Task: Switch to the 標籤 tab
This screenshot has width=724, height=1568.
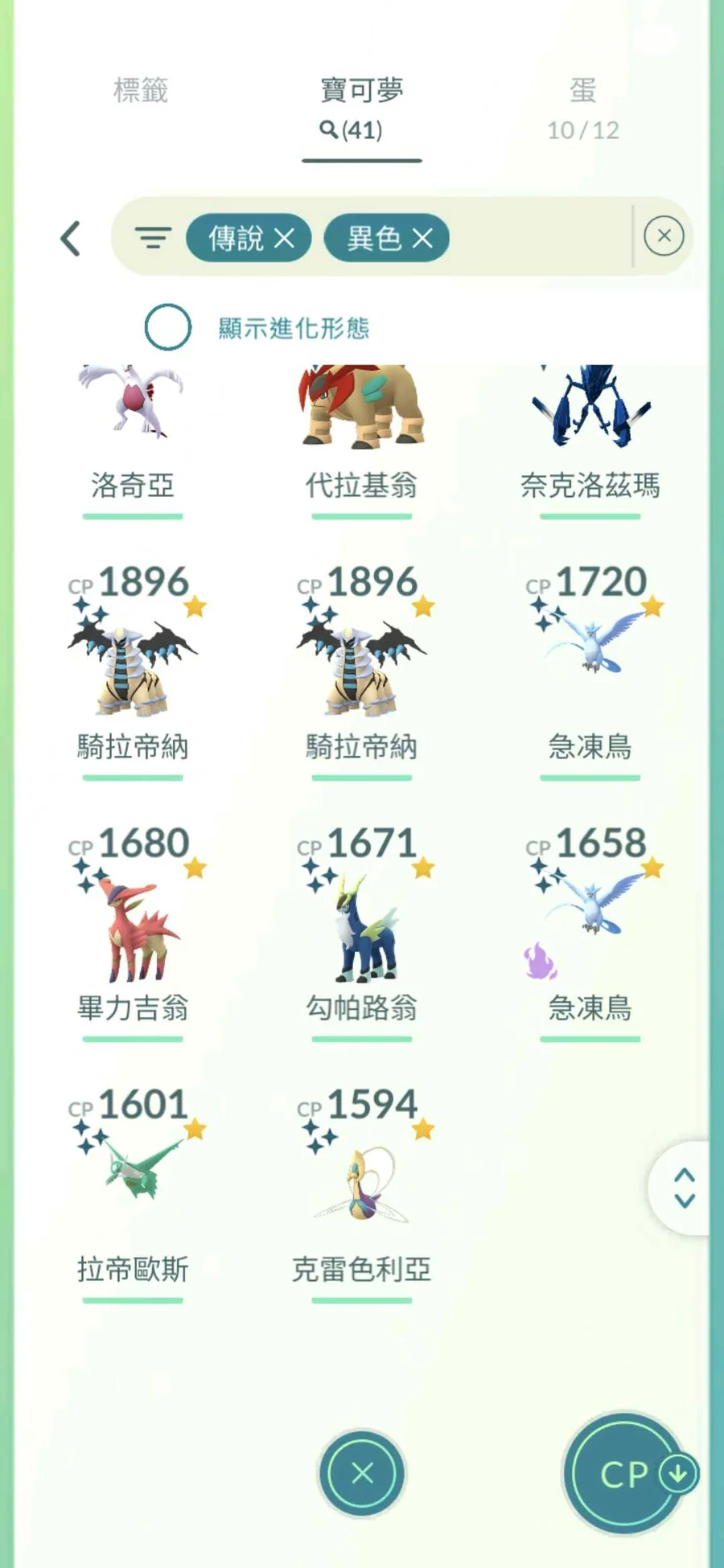Action: 141,91
